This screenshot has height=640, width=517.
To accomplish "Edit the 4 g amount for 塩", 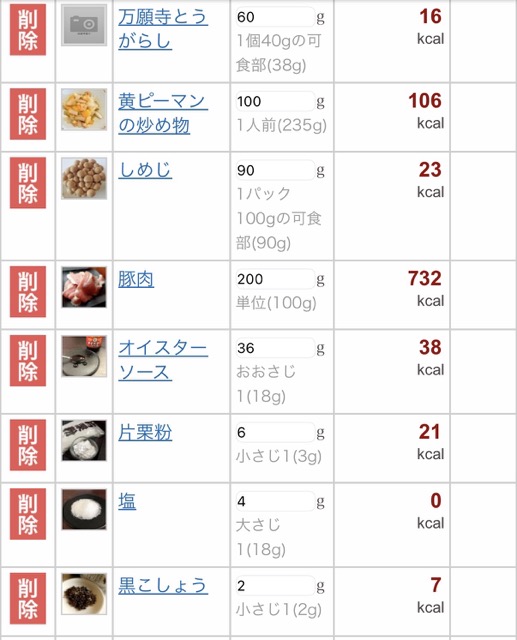I will (x=275, y=501).
